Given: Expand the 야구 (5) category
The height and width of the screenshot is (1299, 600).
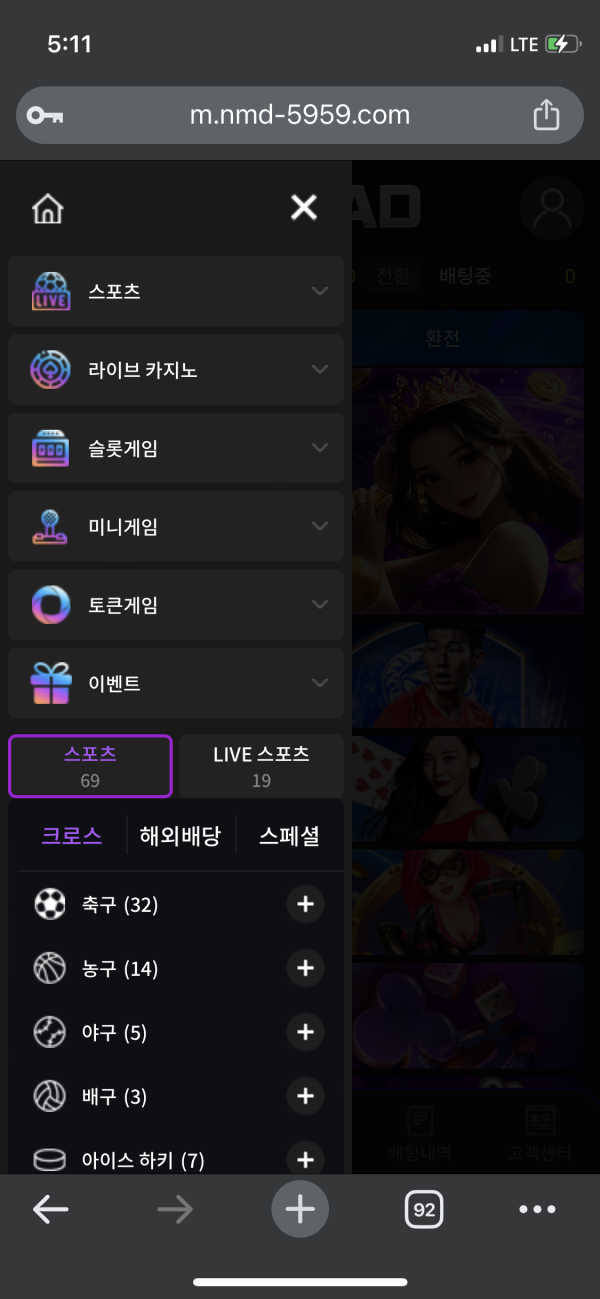Looking at the screenshot, I should click(305, 1032).
